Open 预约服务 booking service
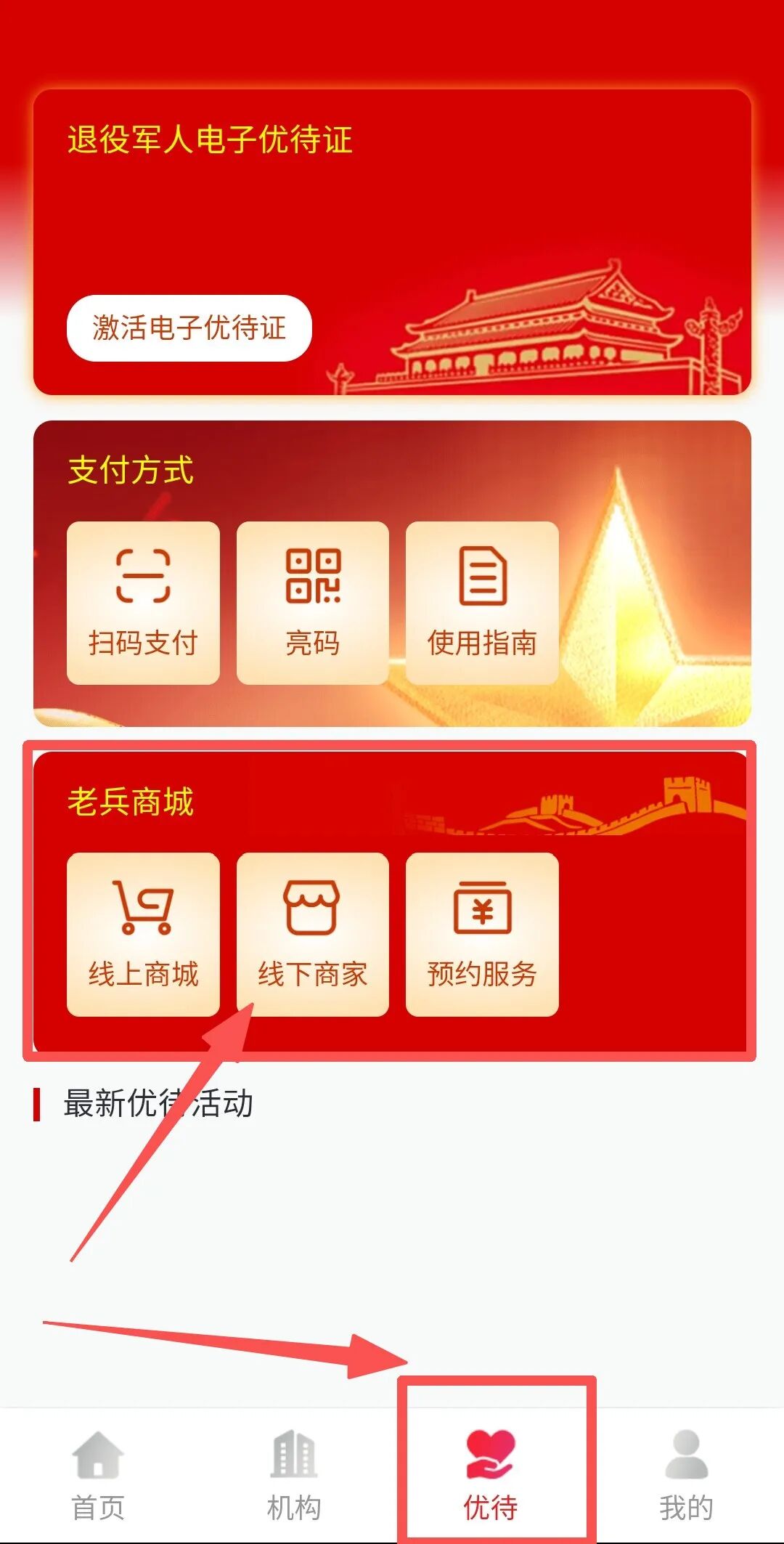The image size is (784, 1544). [x=482, y=934]
